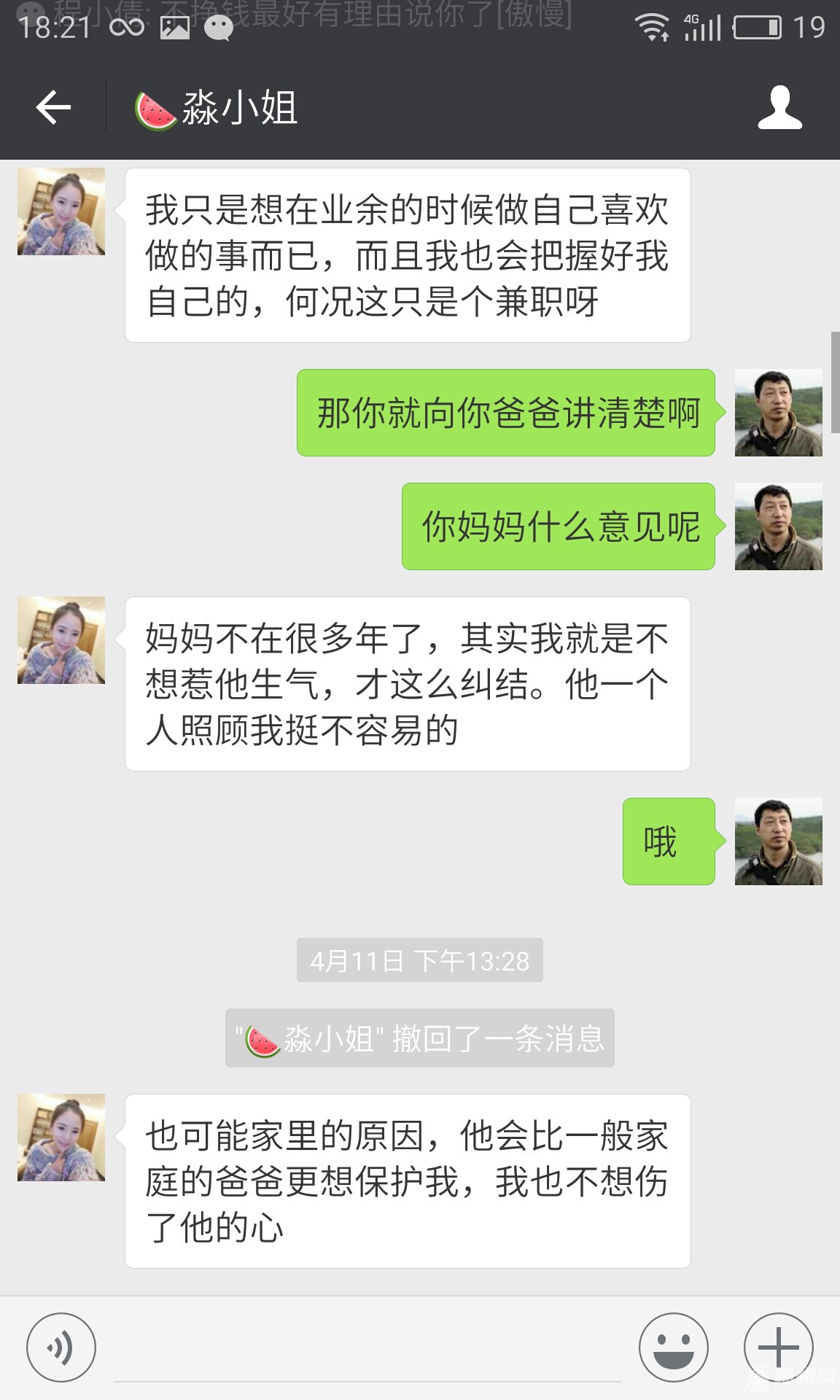Open own avatar beside 哦 message
The height and width of the screenshot is (1400, 840).
click(x=778, y=841)
